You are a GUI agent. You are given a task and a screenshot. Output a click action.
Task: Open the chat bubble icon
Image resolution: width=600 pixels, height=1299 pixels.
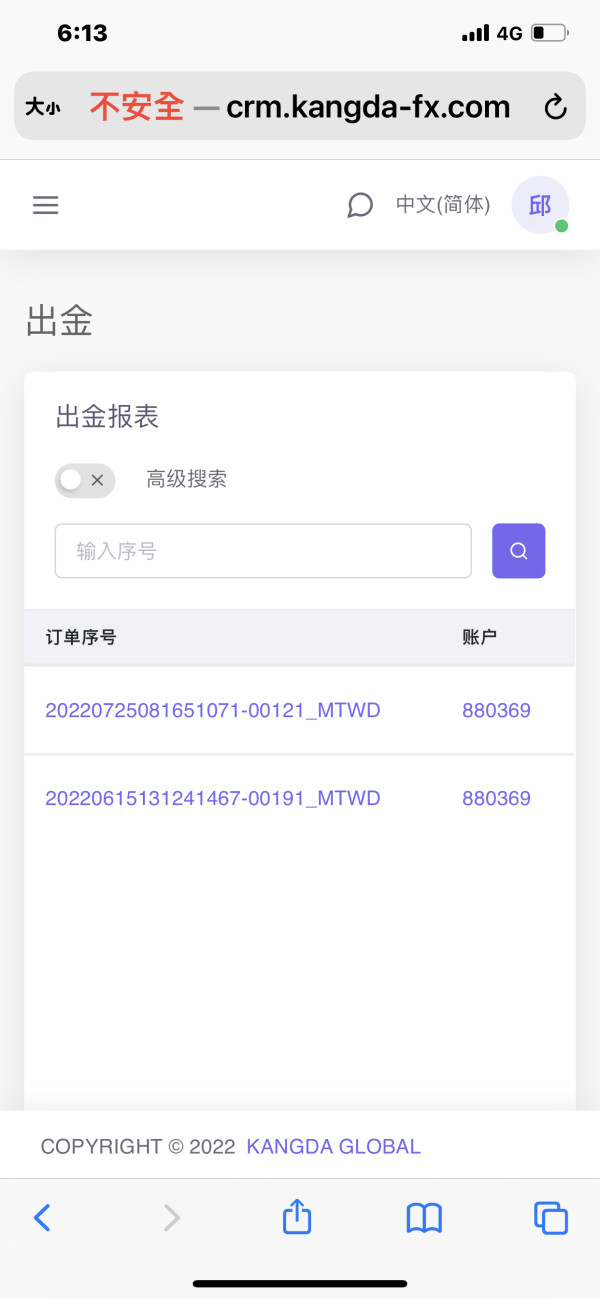pyautogui.click(x=360, y=205)
